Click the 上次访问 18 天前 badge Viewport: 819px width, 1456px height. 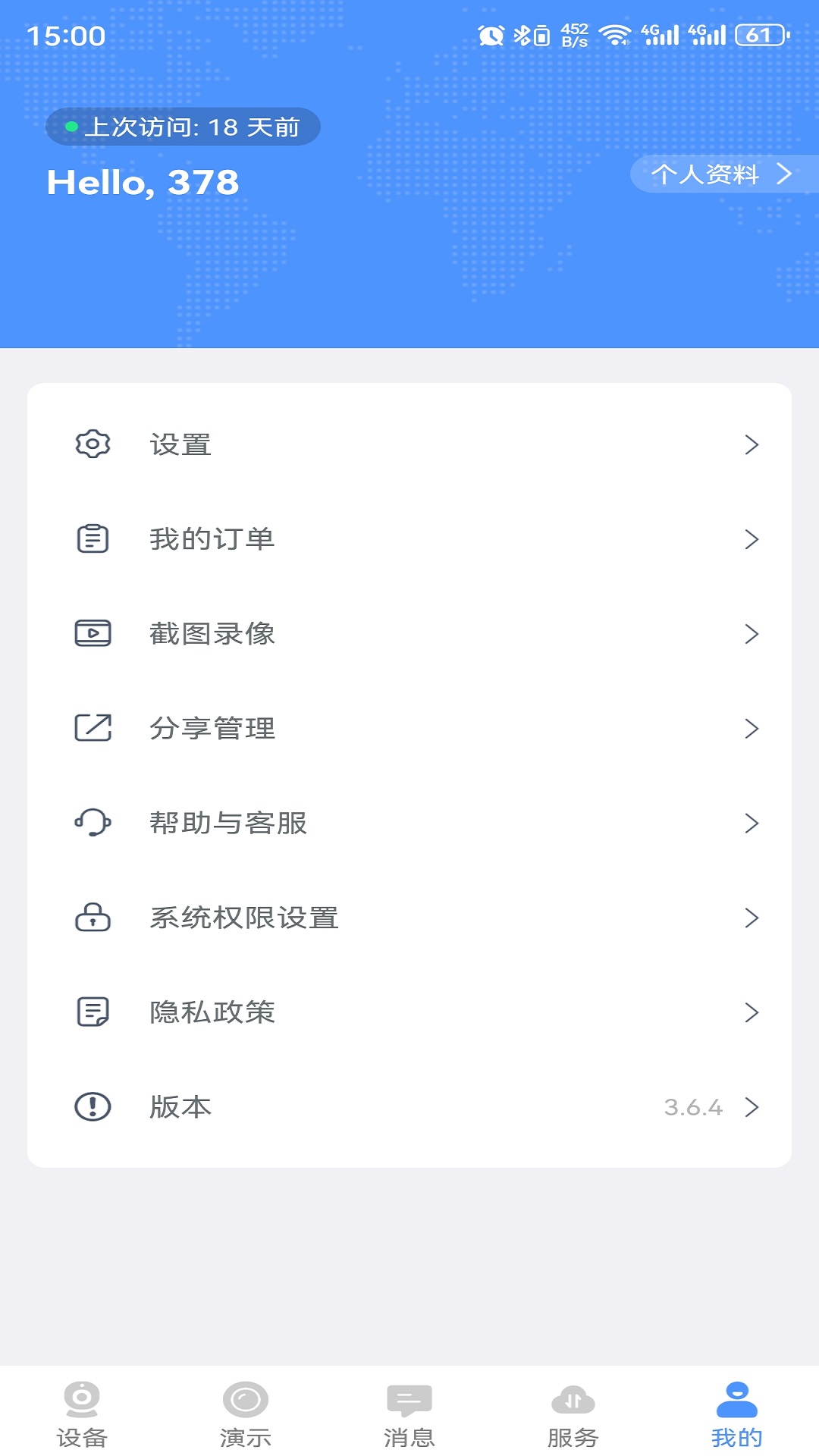coord(184,126)
